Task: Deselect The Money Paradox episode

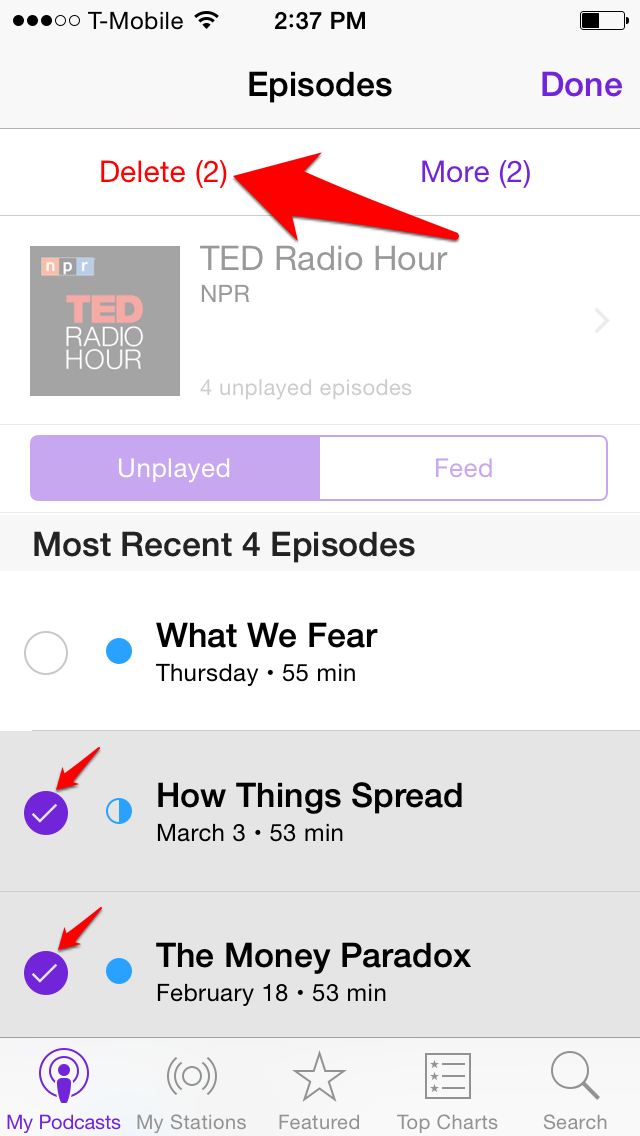Action: click(46, 972)
